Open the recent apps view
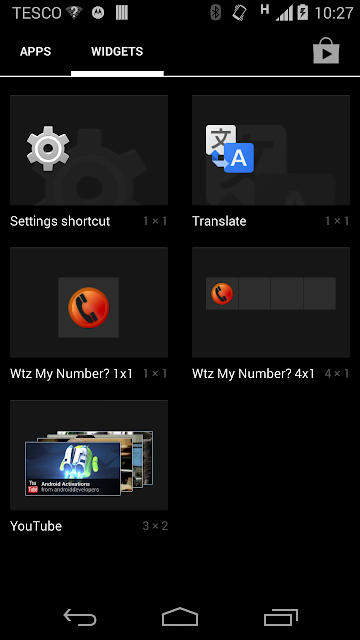Image resolution: width=360 pixels, height=640 pixels. coord(280,617)
